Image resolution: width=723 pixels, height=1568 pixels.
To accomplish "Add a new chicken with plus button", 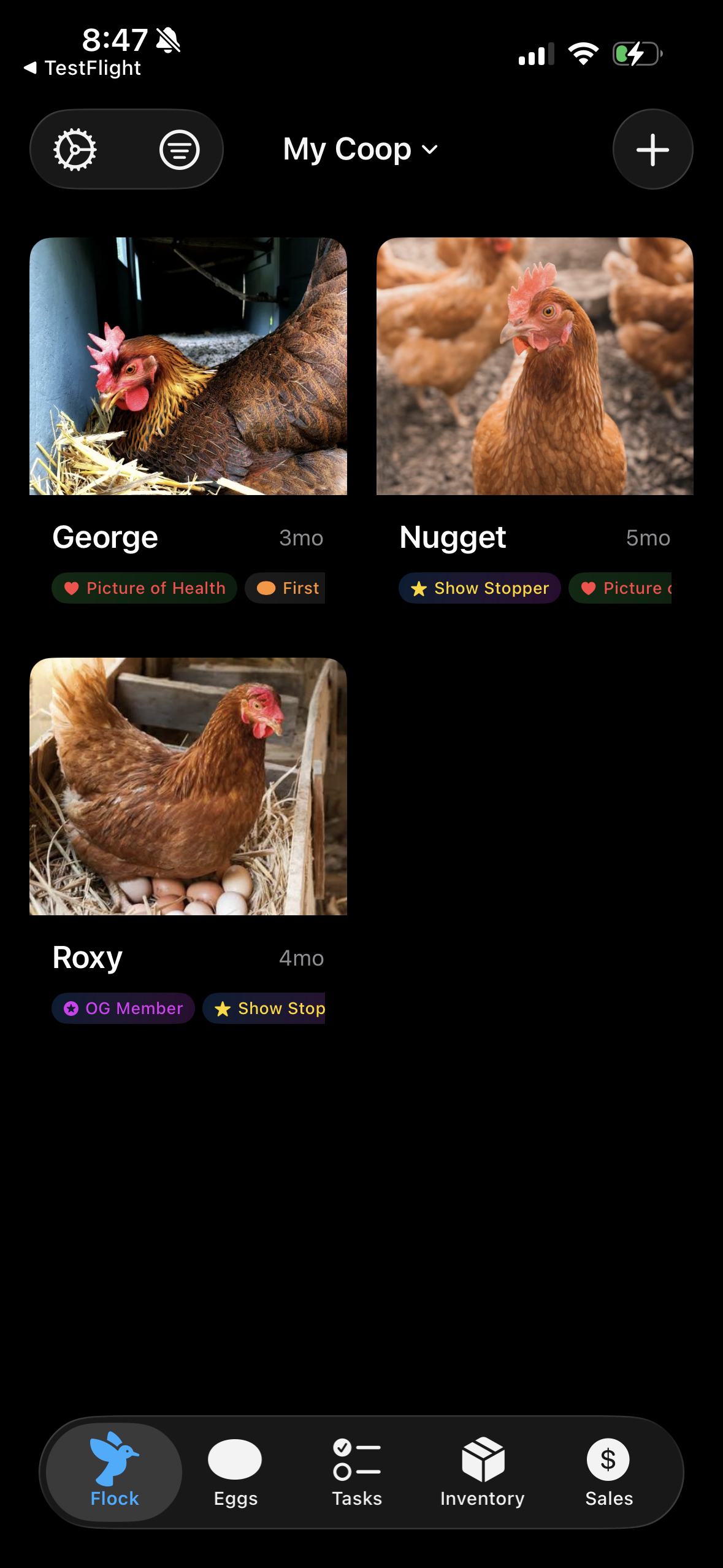I will pos(652,149).
